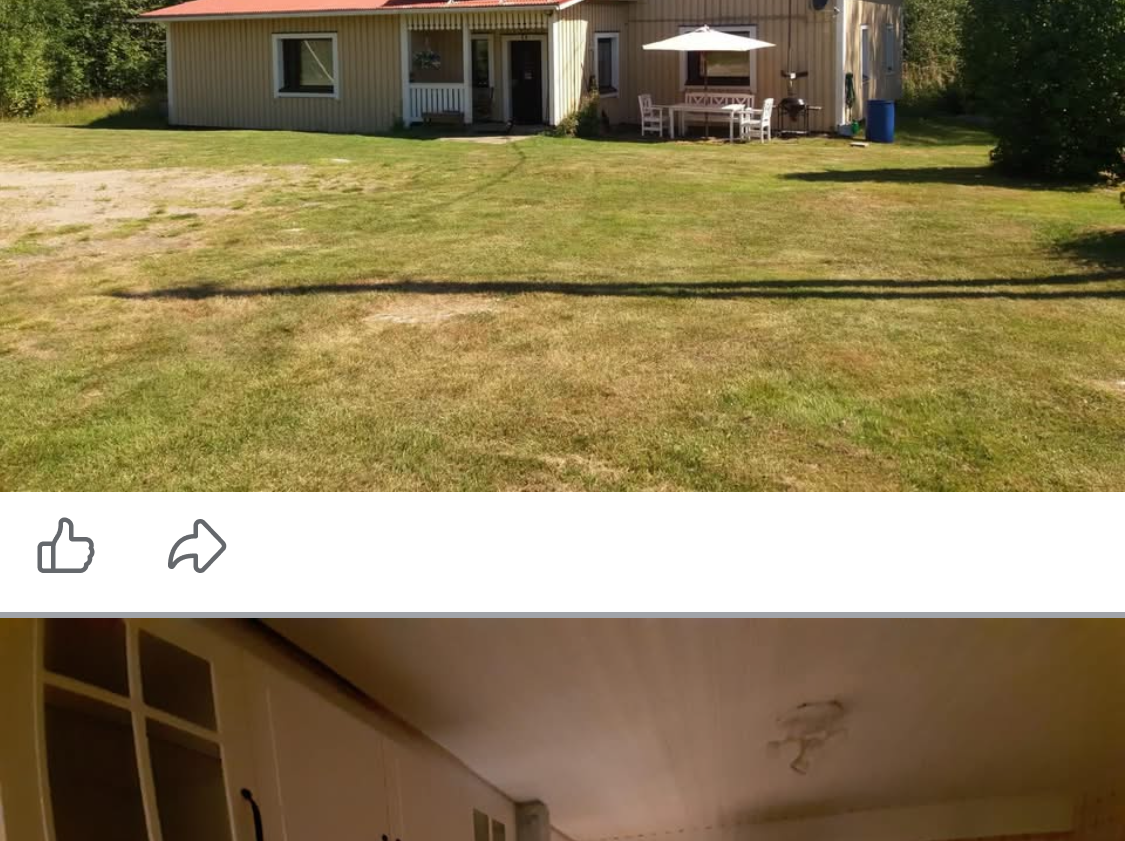This screenshot has height=841, width=1125.
Task: Share the yellow house photo
Action: tap(197, 546)
